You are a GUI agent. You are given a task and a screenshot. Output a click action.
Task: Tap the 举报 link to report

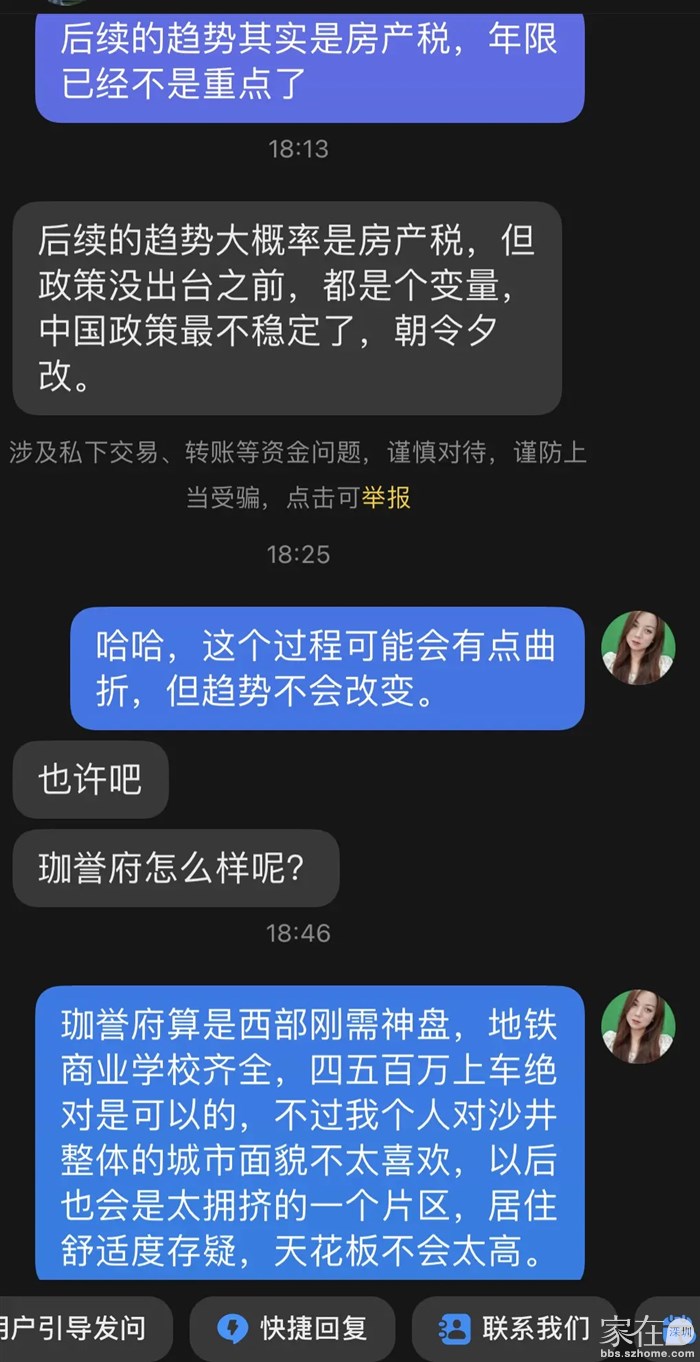coord(385,497)
